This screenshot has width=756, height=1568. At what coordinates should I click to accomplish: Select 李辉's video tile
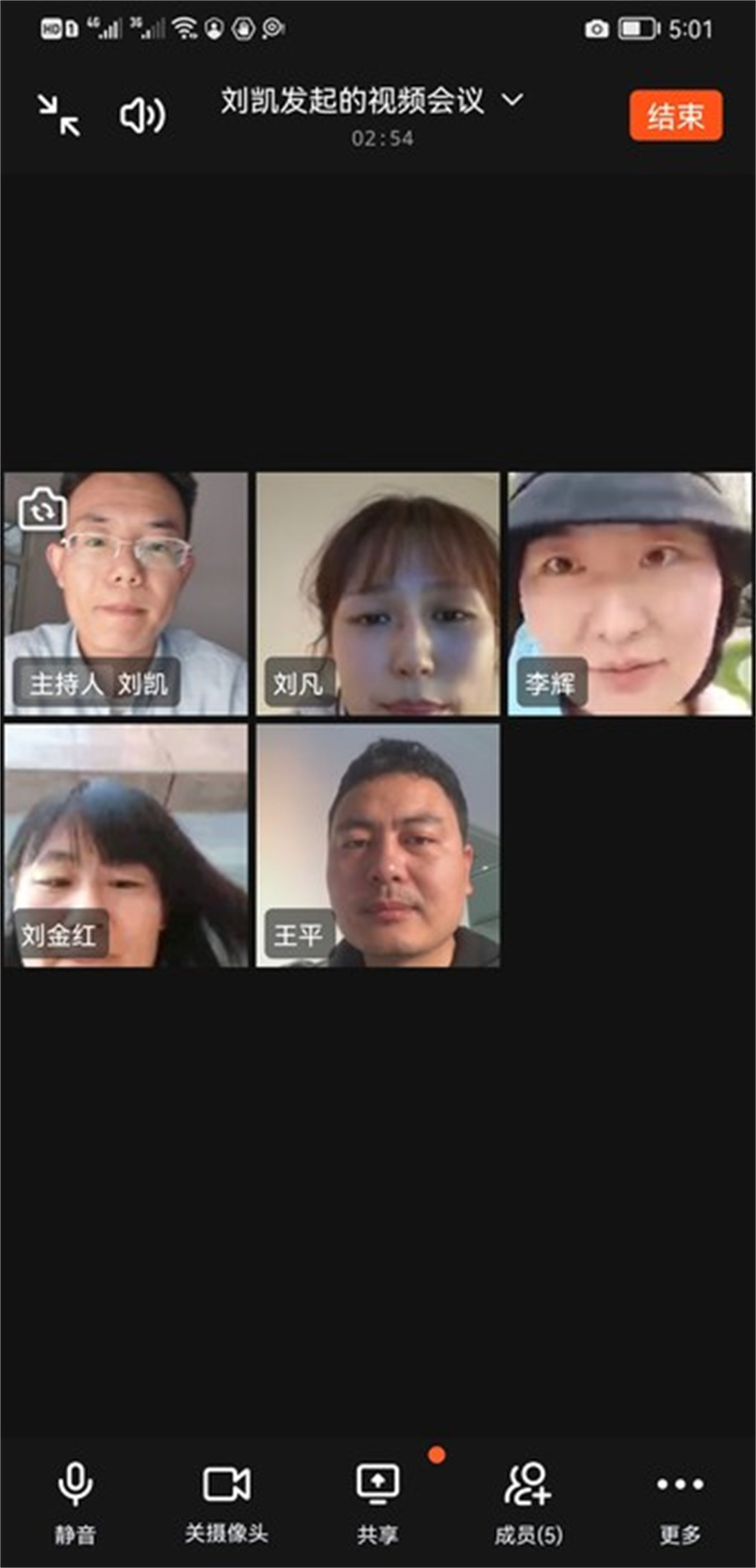[629, 594]
